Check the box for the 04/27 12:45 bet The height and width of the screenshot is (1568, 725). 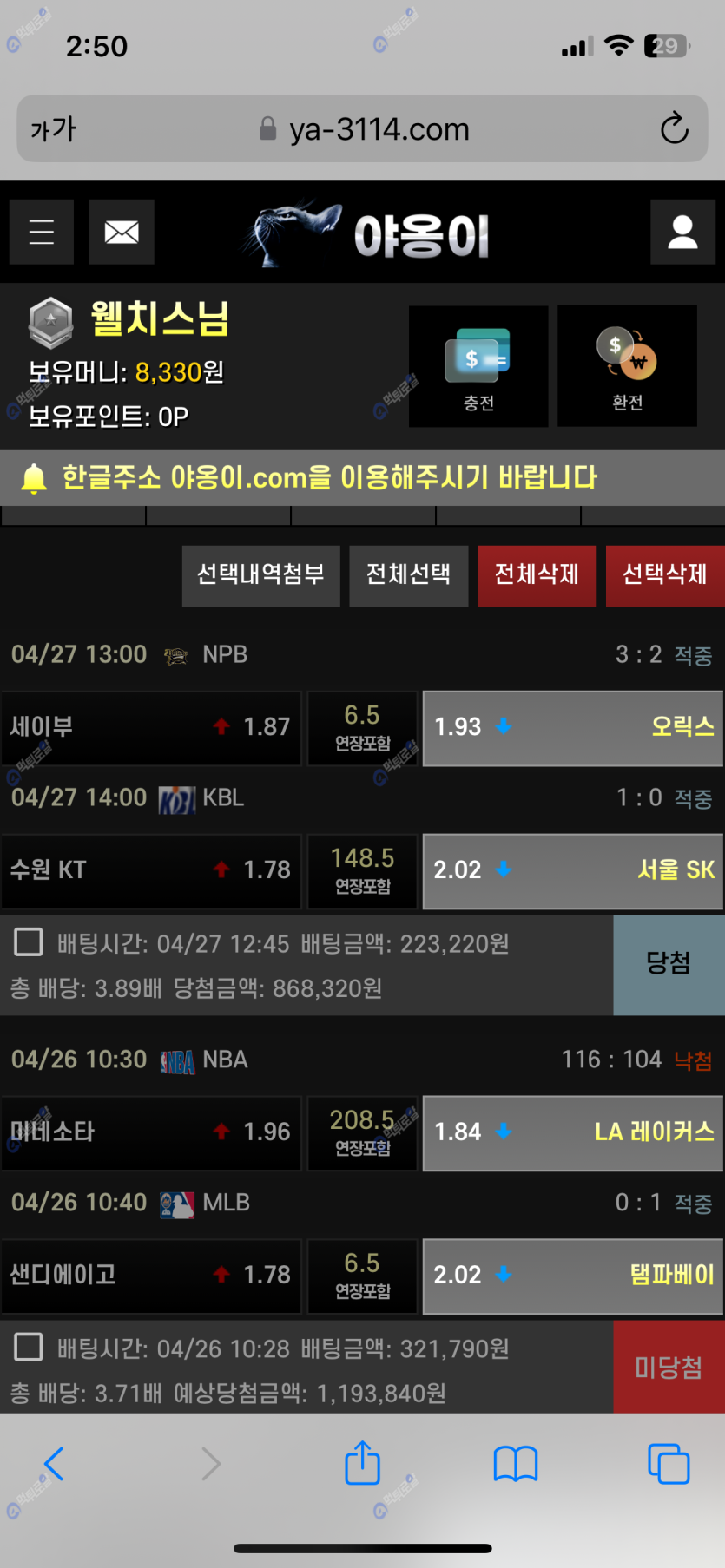(x=29, y=941)
